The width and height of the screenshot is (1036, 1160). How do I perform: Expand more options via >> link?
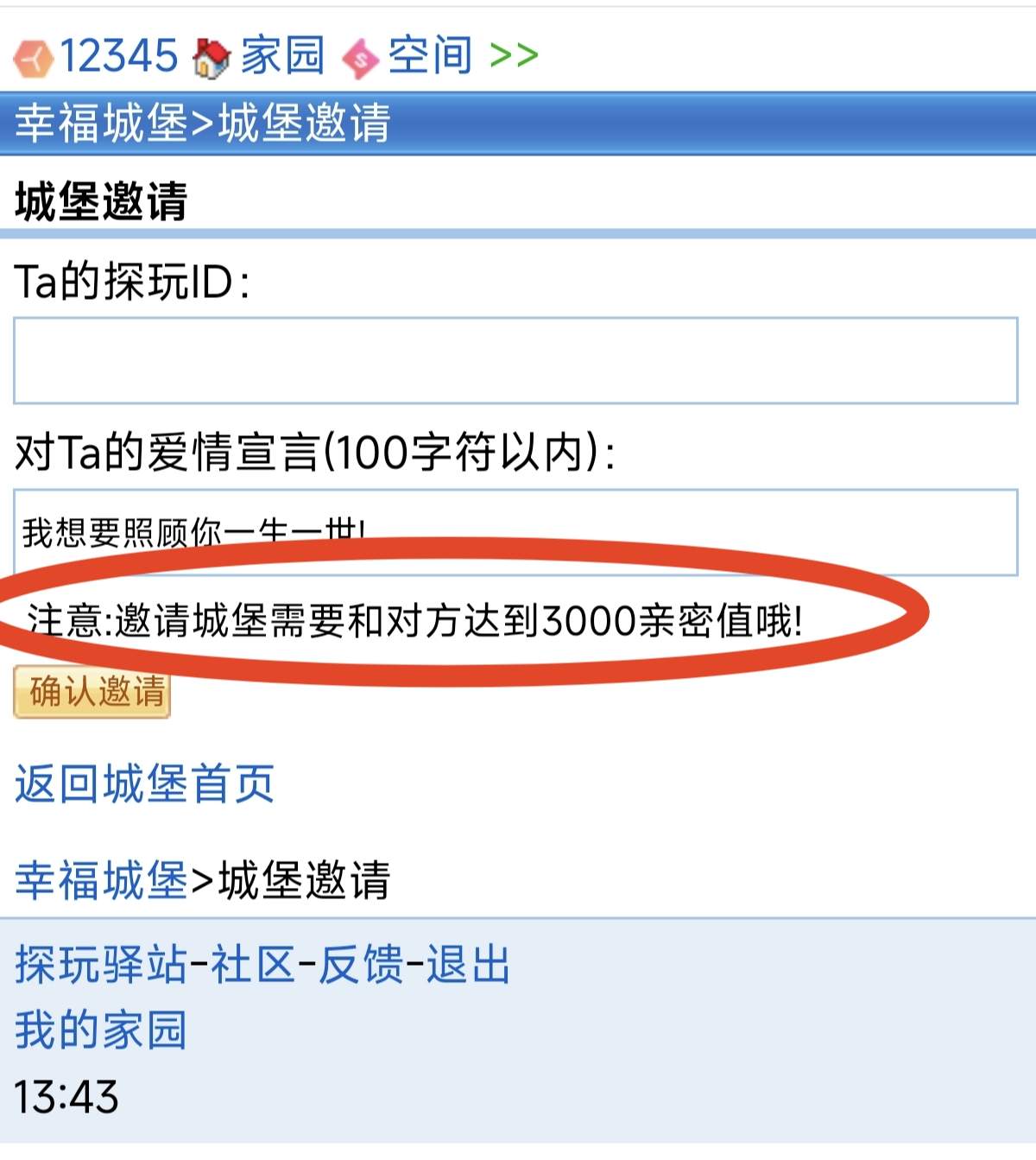pos(514,56)
